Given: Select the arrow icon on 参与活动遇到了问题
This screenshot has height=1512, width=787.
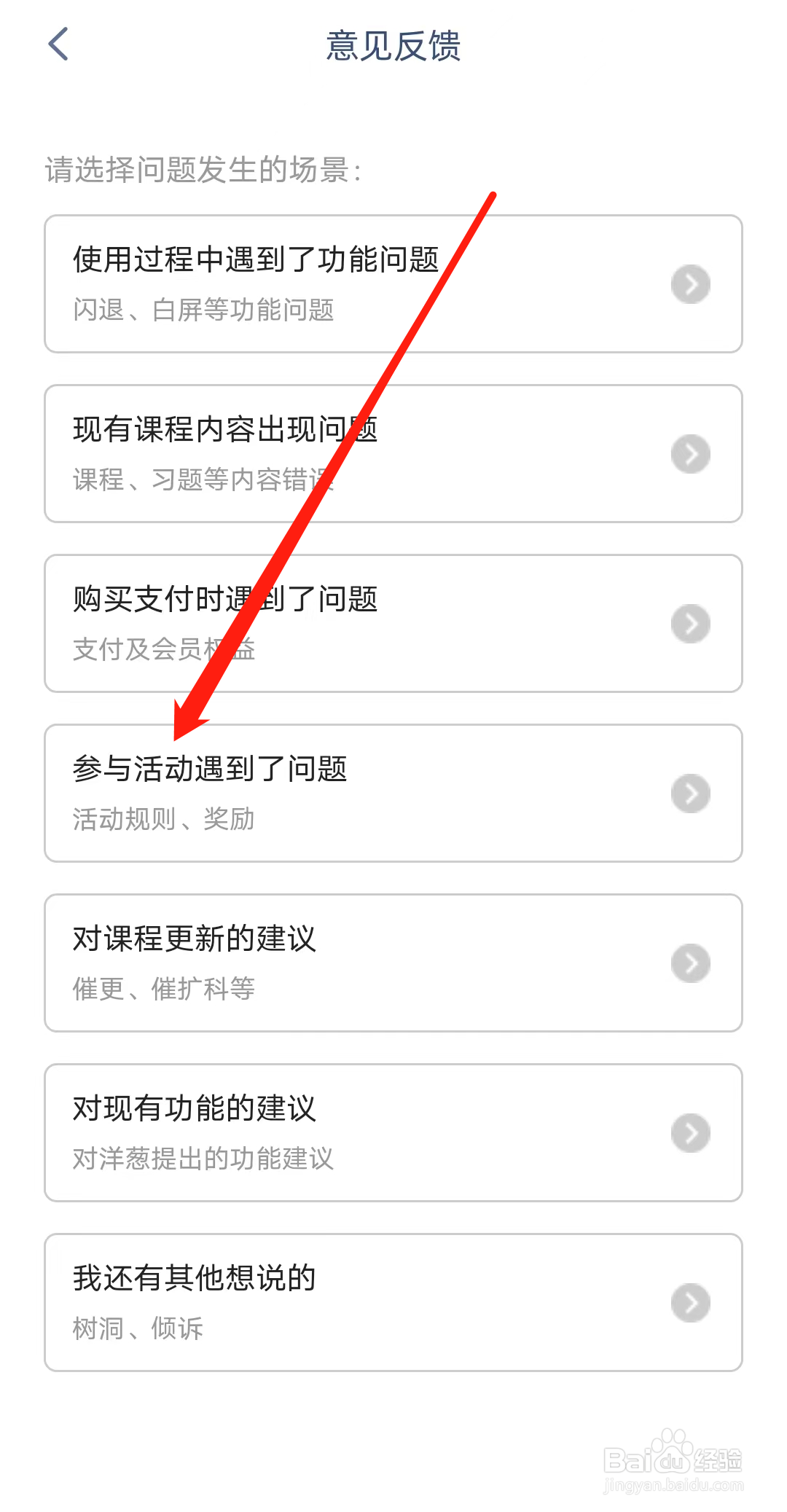Looking at the screenshot, I should 690,793.
